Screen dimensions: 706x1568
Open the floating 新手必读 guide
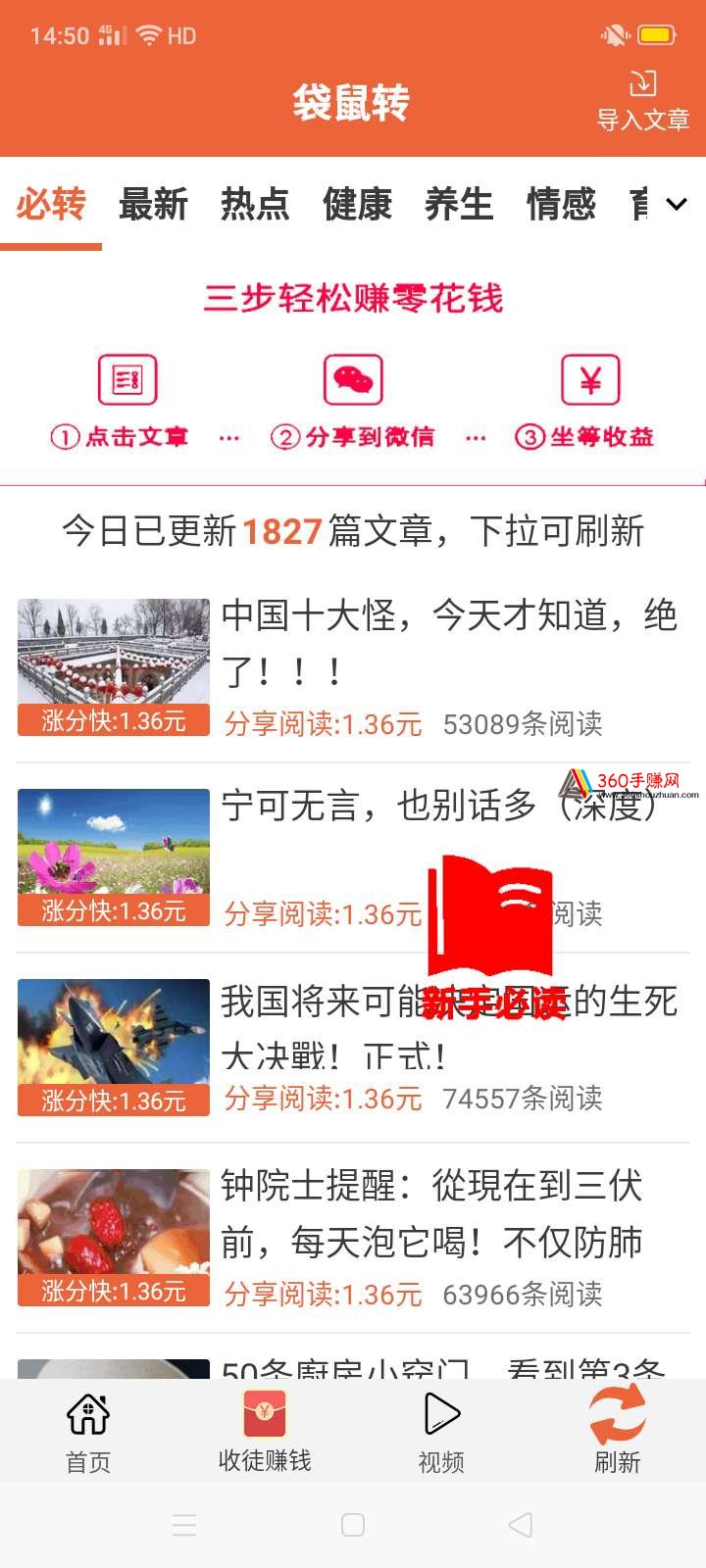(494, 938)
